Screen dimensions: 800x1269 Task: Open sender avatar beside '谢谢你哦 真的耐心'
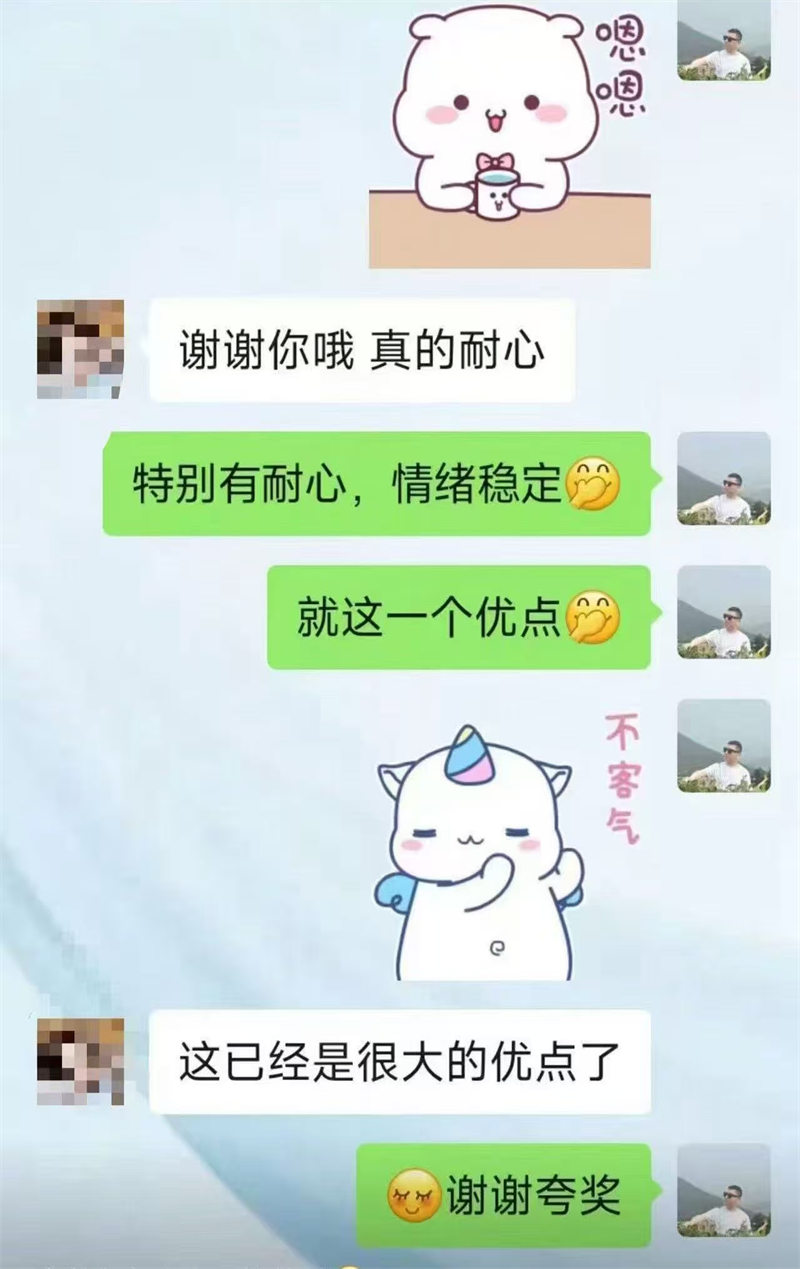80,349
